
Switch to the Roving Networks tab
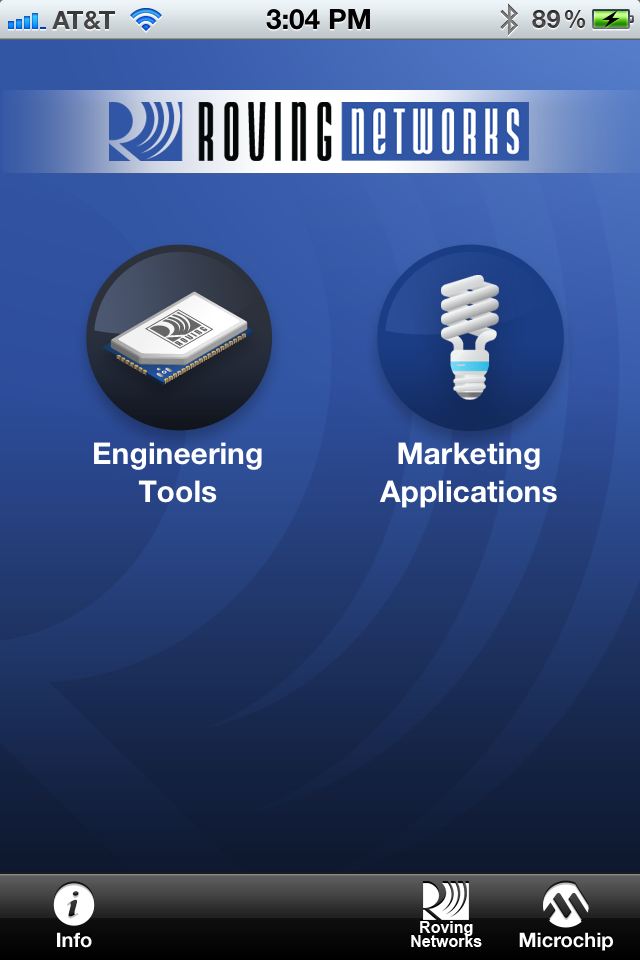point(446,916)
